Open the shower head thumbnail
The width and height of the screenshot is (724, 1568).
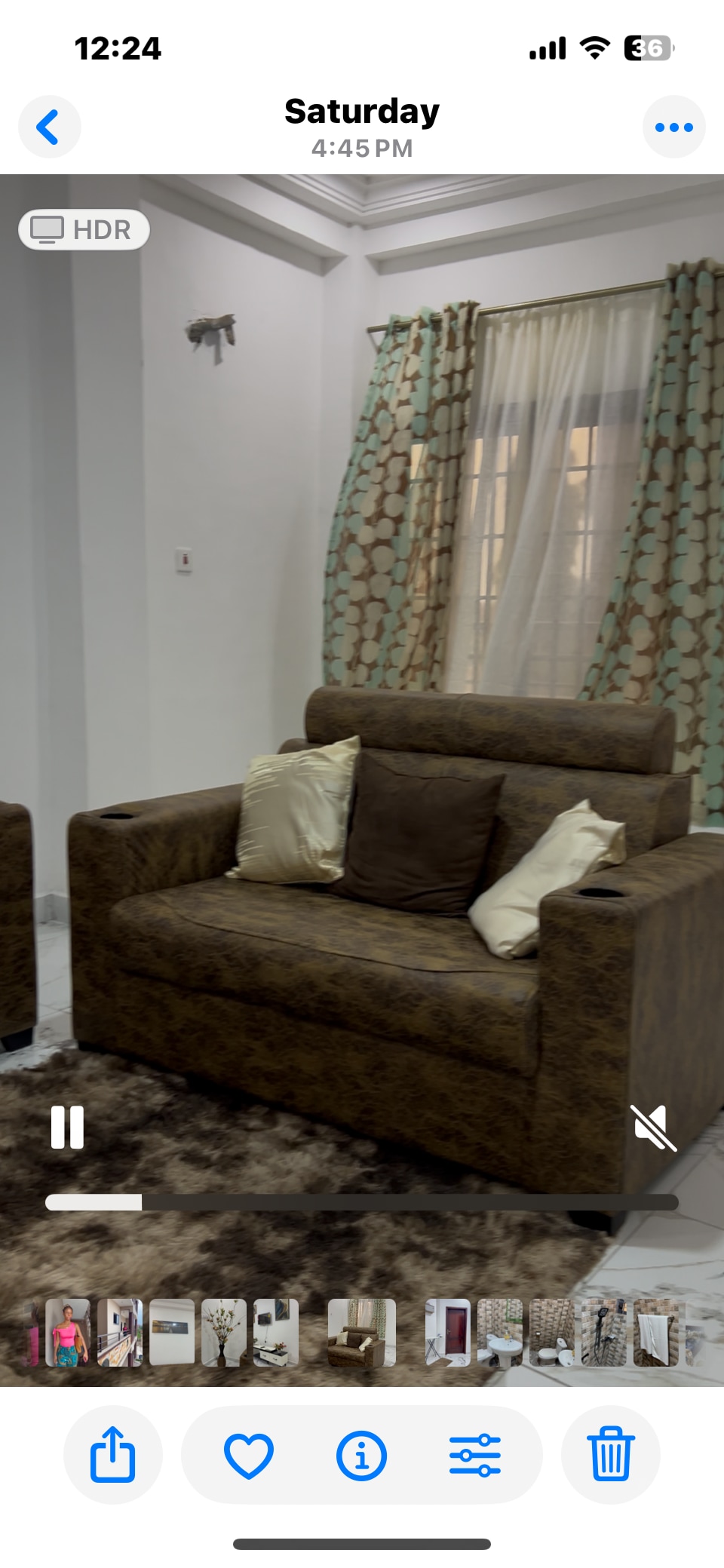(604, 1333)
